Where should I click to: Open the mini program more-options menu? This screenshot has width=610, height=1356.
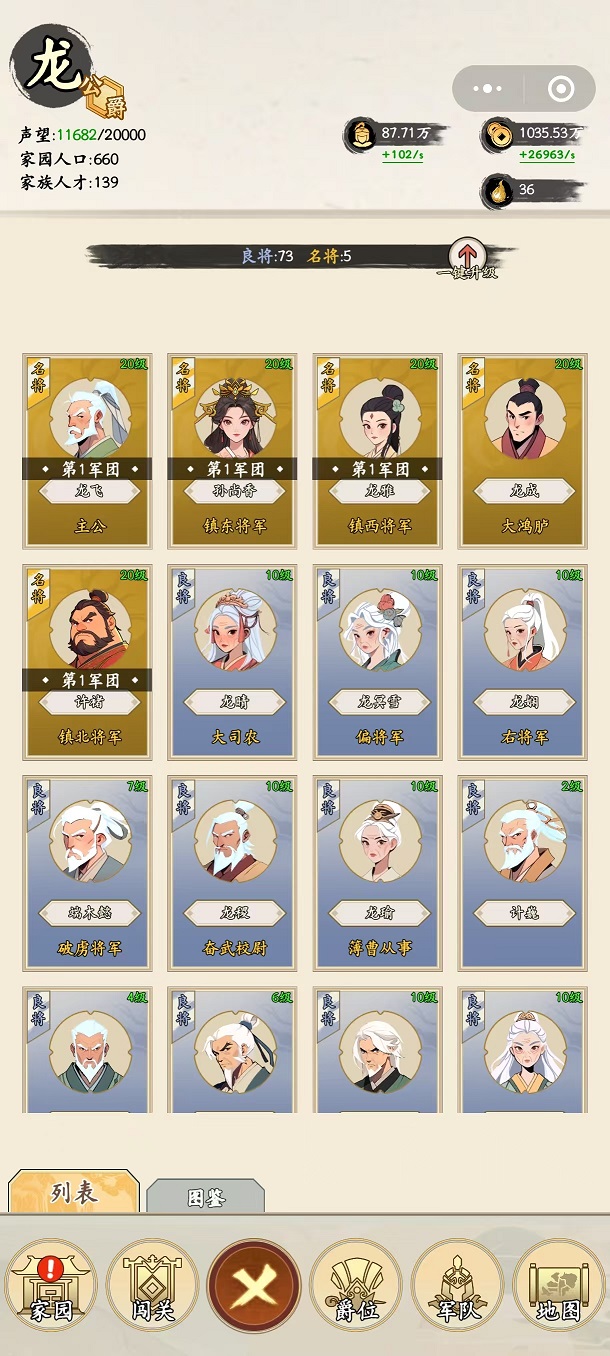click(x=488, y=89)
